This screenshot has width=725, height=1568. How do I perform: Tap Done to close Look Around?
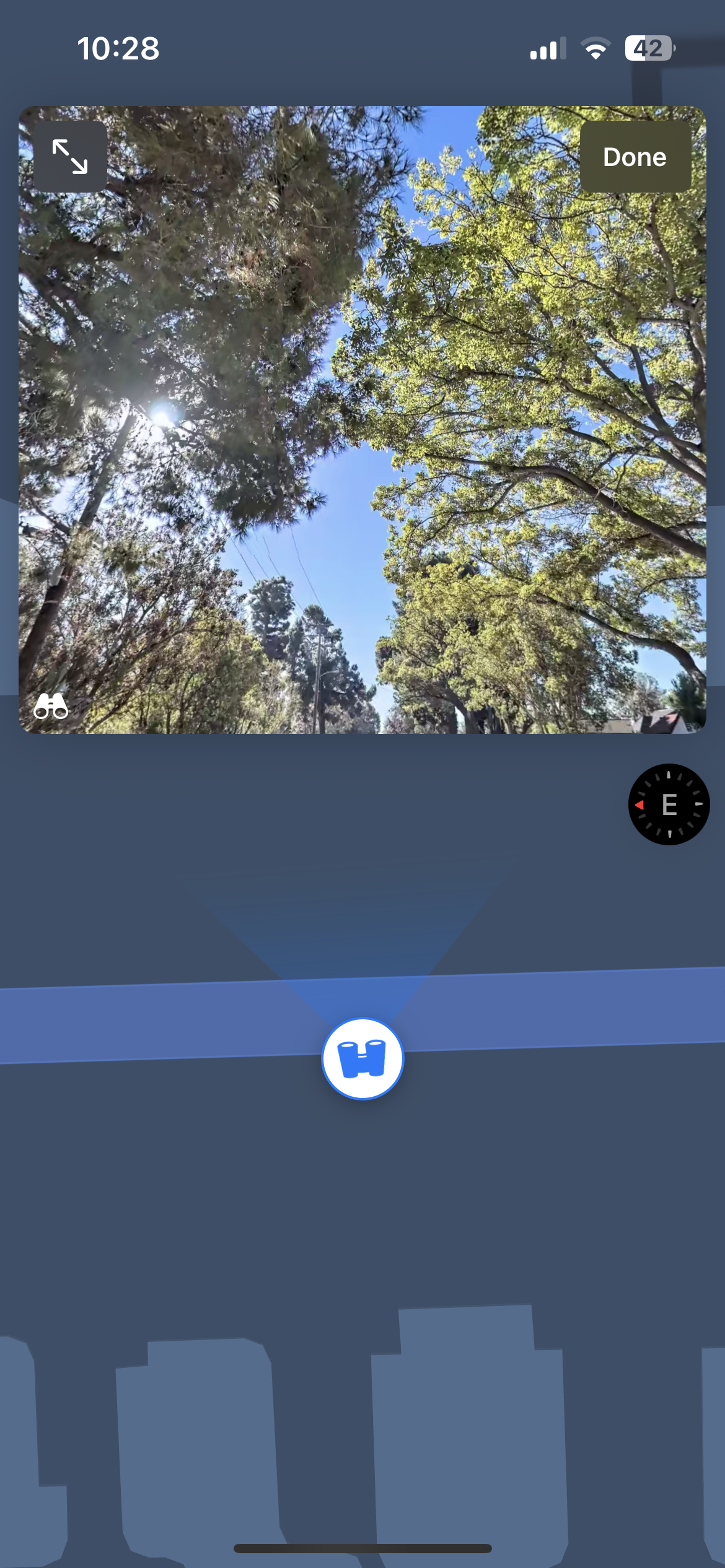pyautogui.click(x=635, y=157)
